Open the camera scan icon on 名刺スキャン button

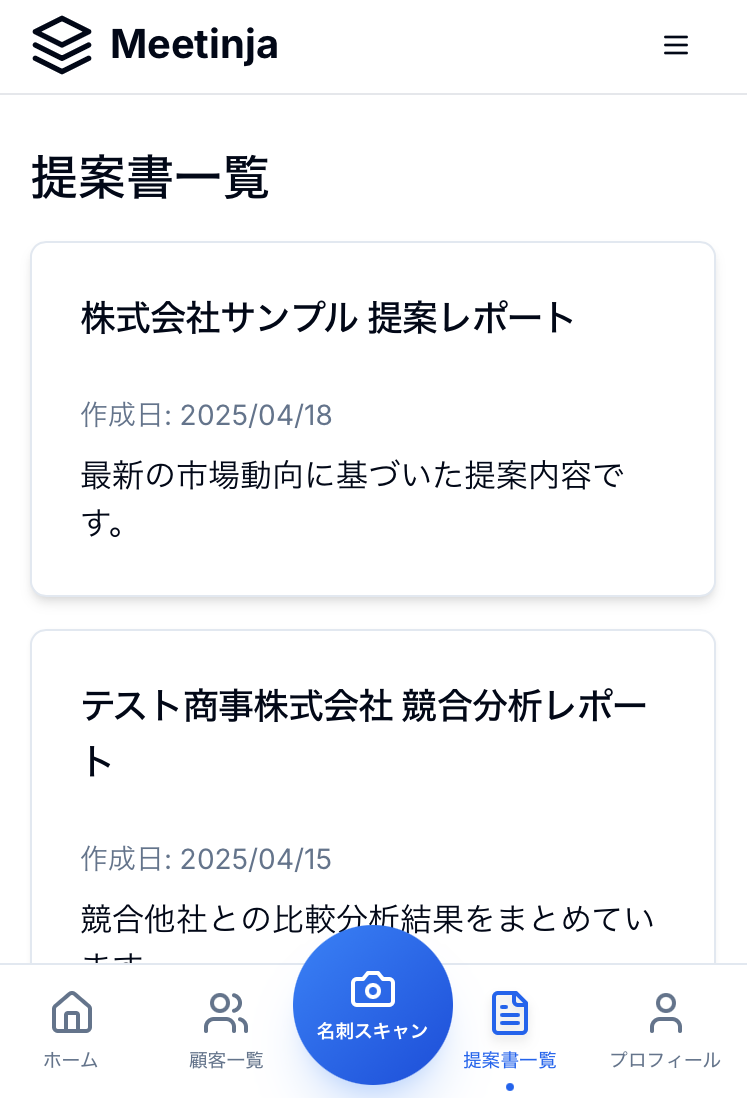point(372,988)
